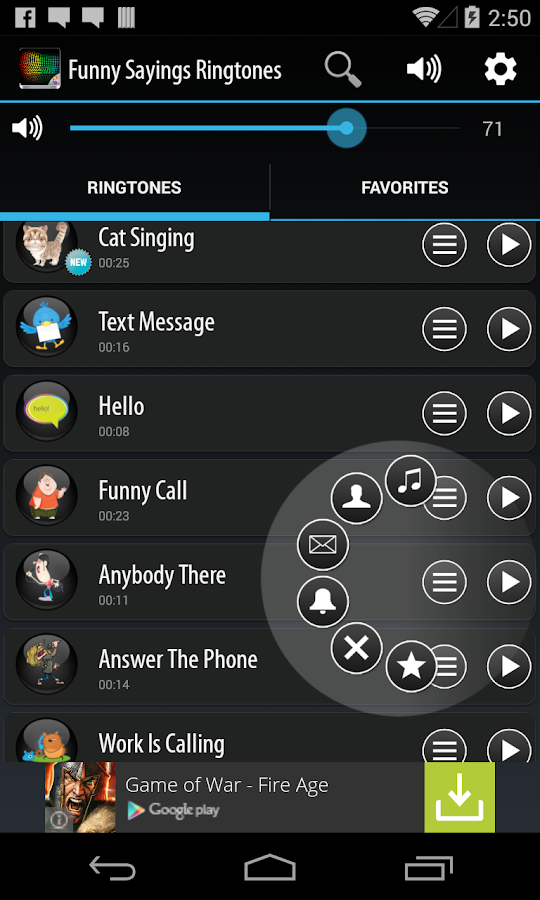Set as message tone via envelope icon
The image size is (540, 900).
[x=323, y=545]
